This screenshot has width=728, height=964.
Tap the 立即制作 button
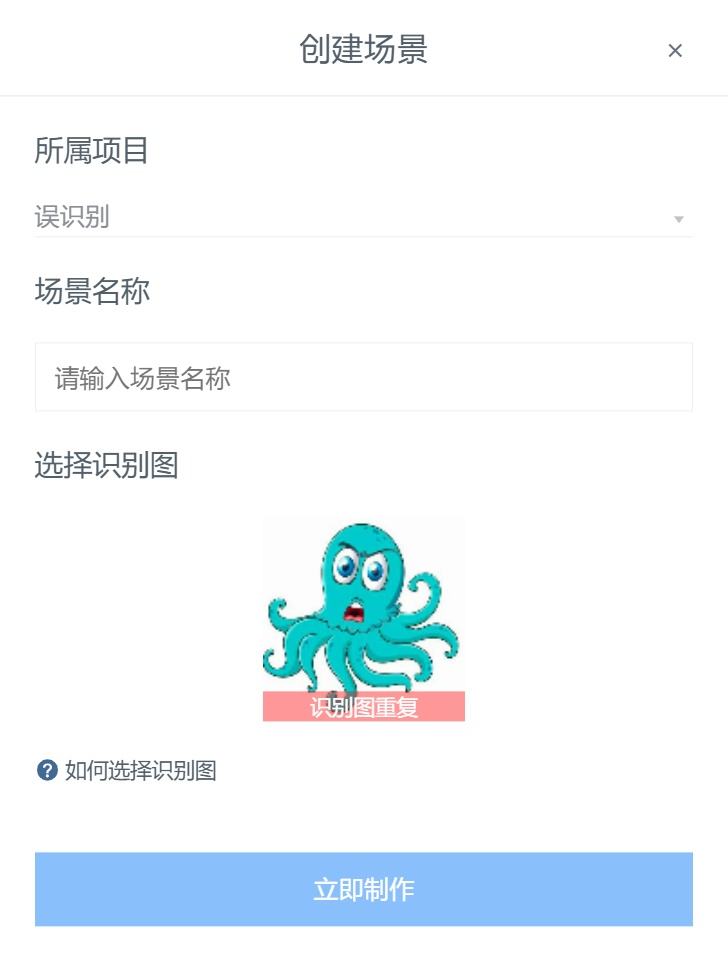pos(363,890)
